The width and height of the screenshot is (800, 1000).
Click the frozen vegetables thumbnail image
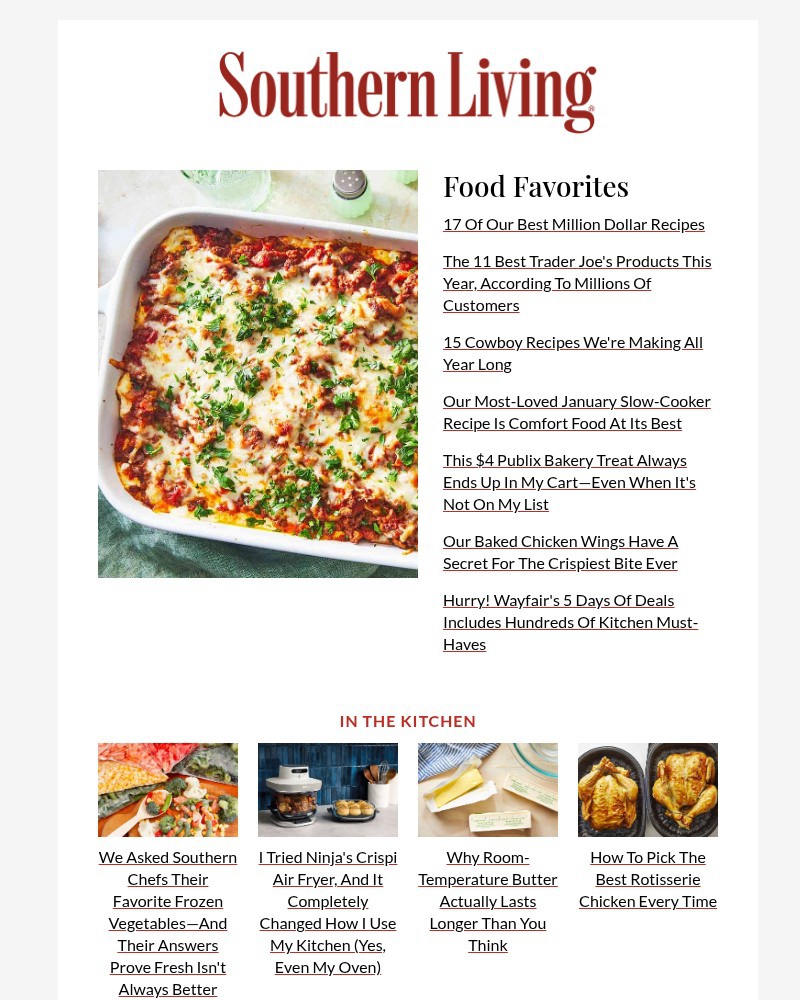click(x=167, y=789)
